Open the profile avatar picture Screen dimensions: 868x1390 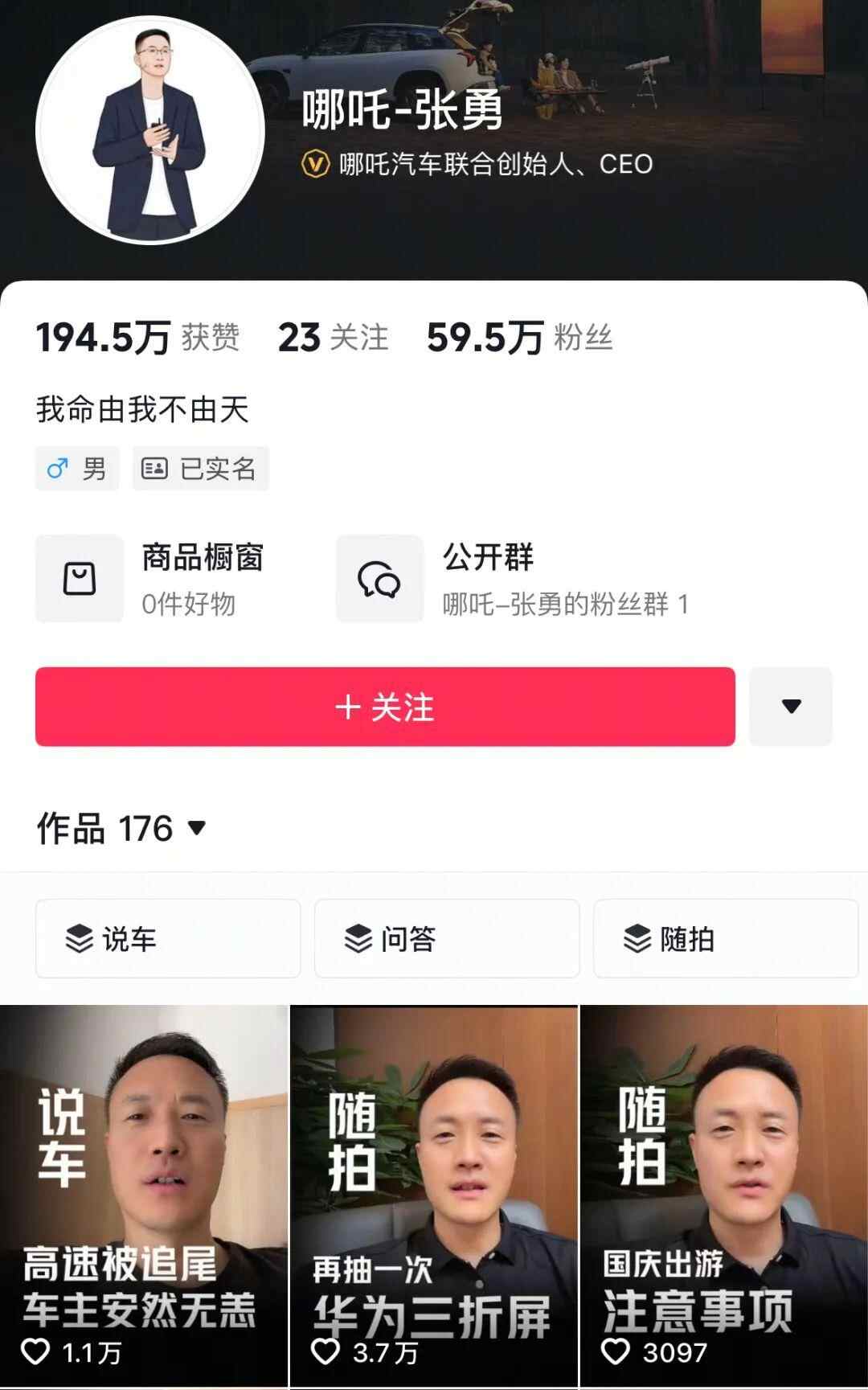click(x=150, y=130)
